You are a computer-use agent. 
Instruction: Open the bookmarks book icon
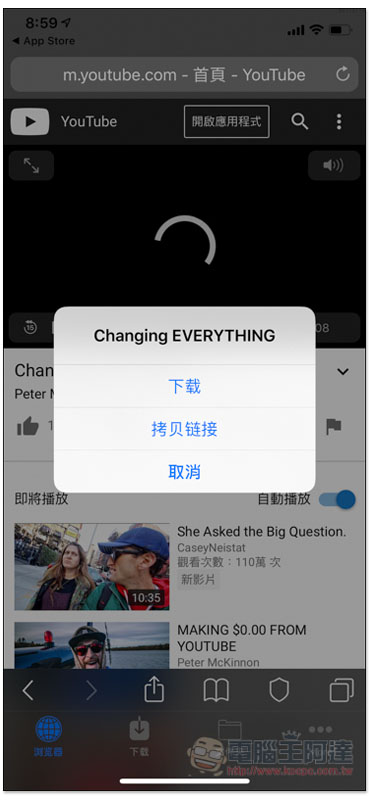point(216,691)
